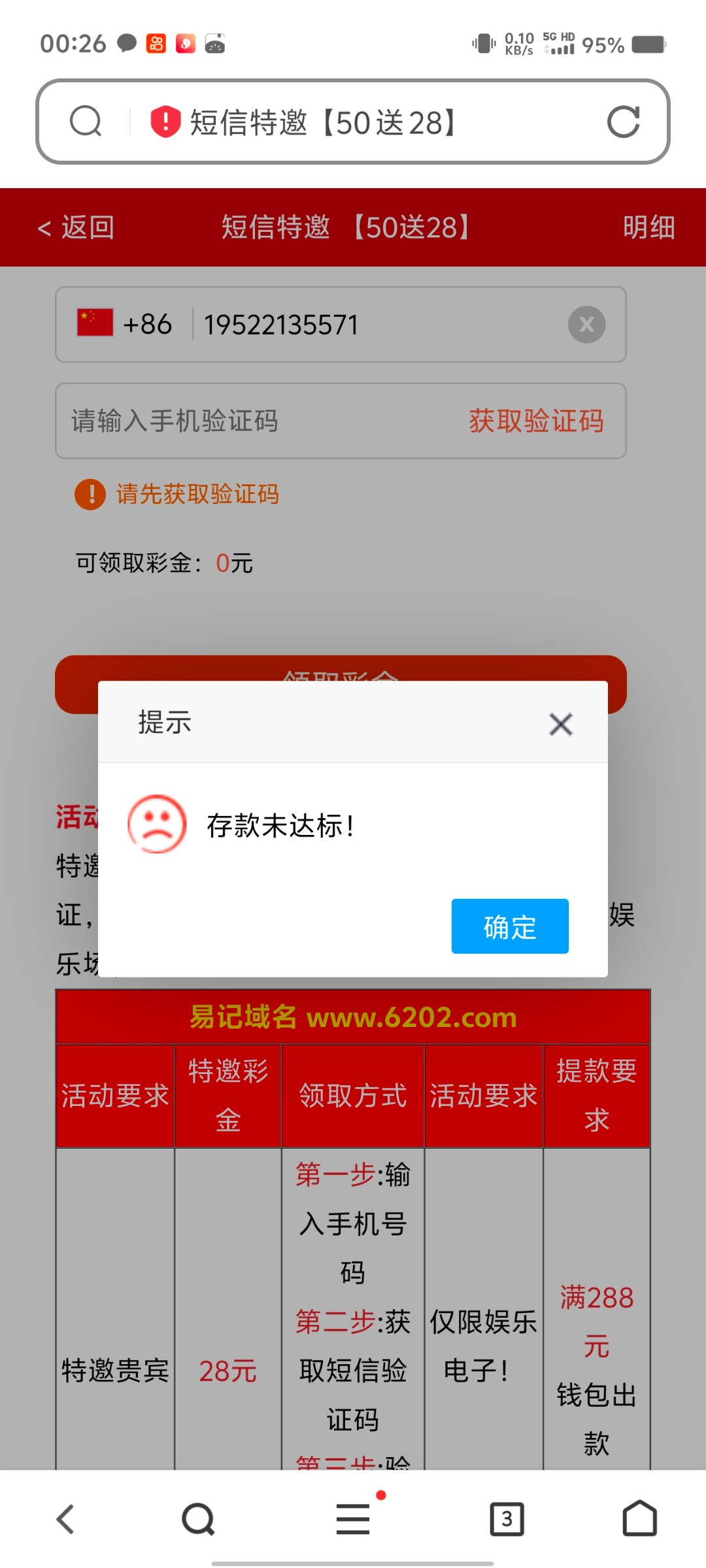Image resolution: width=706 pixels, height=1568 pixels.
Task: Open the browser tabs switcher showing 3
Action: 507,1518
